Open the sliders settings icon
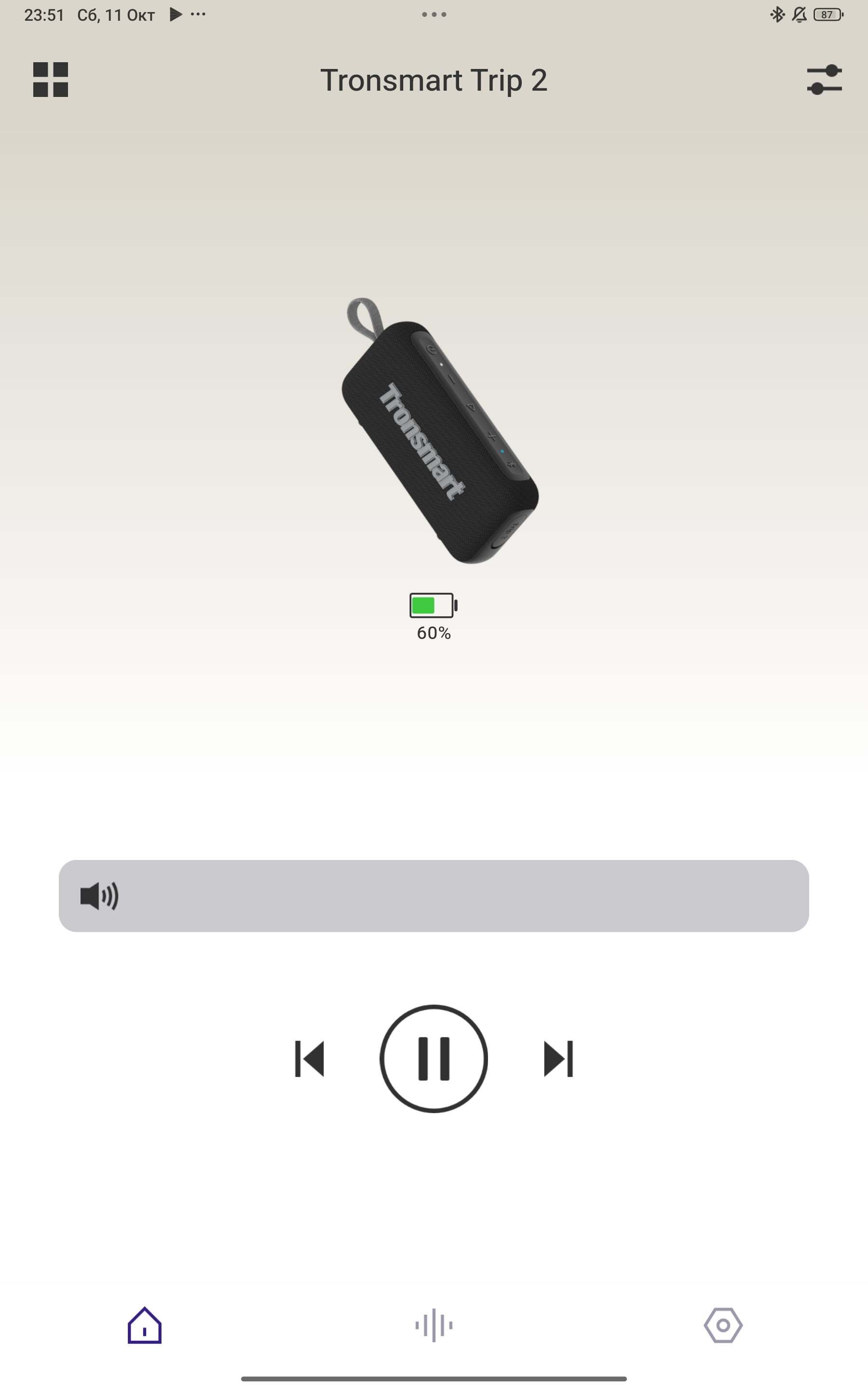868x1389 pixels. tap(824, 80)
